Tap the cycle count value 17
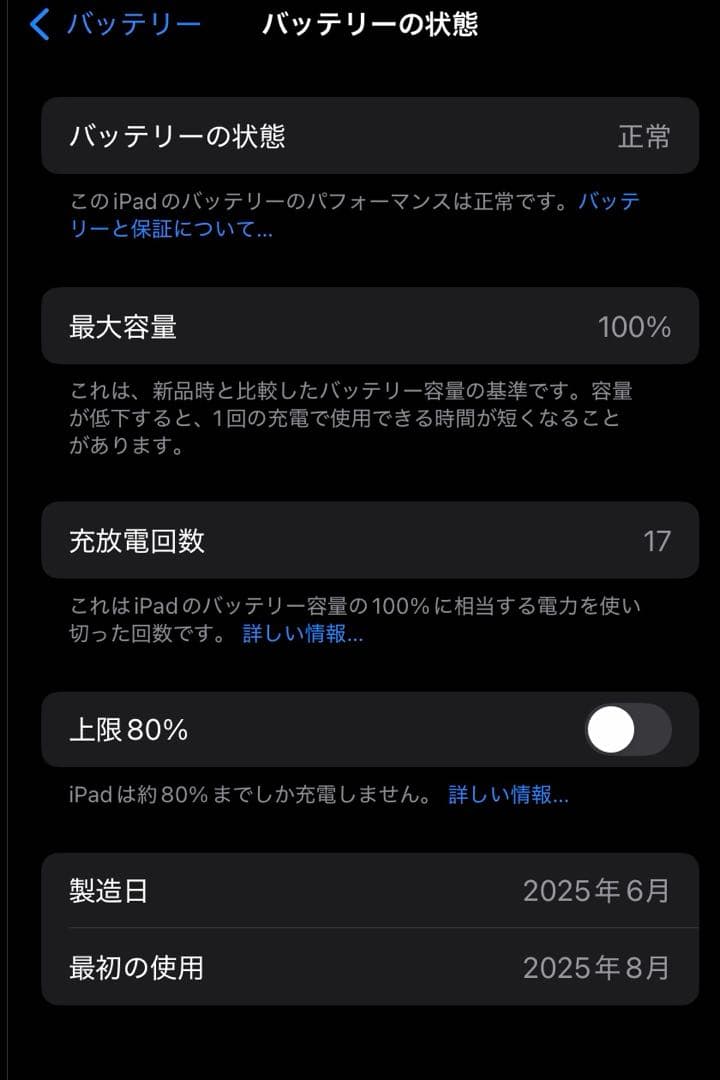The height and width of the screenshot is (1080, 720). point(656,541)
